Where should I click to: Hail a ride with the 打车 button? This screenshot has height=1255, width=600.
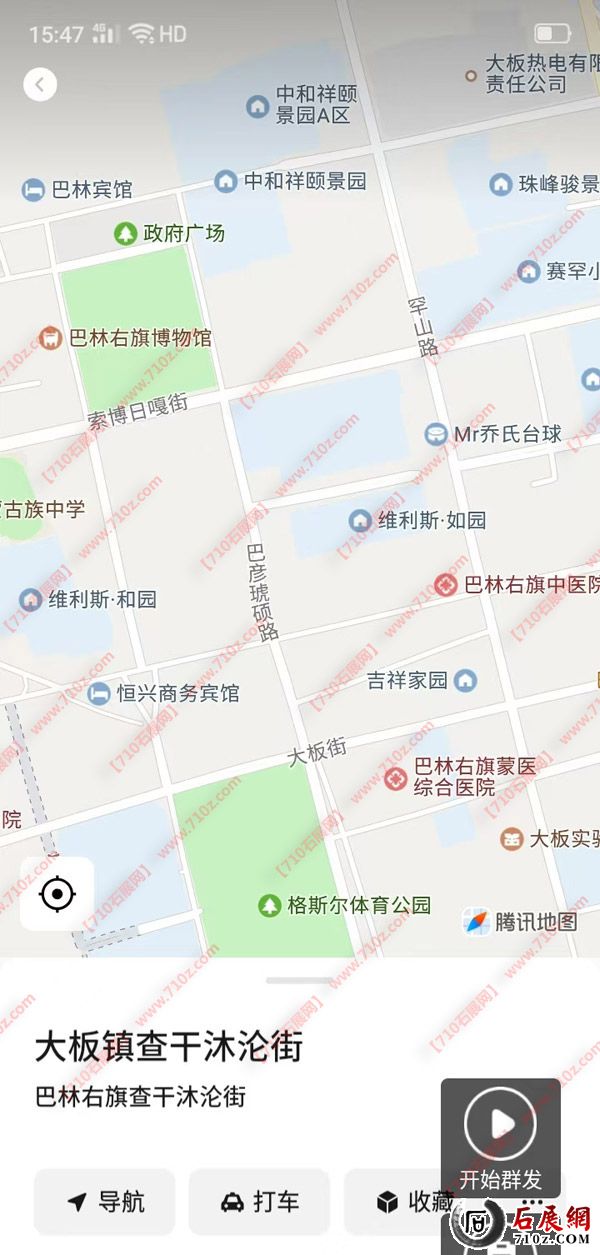pos(259,1201)
